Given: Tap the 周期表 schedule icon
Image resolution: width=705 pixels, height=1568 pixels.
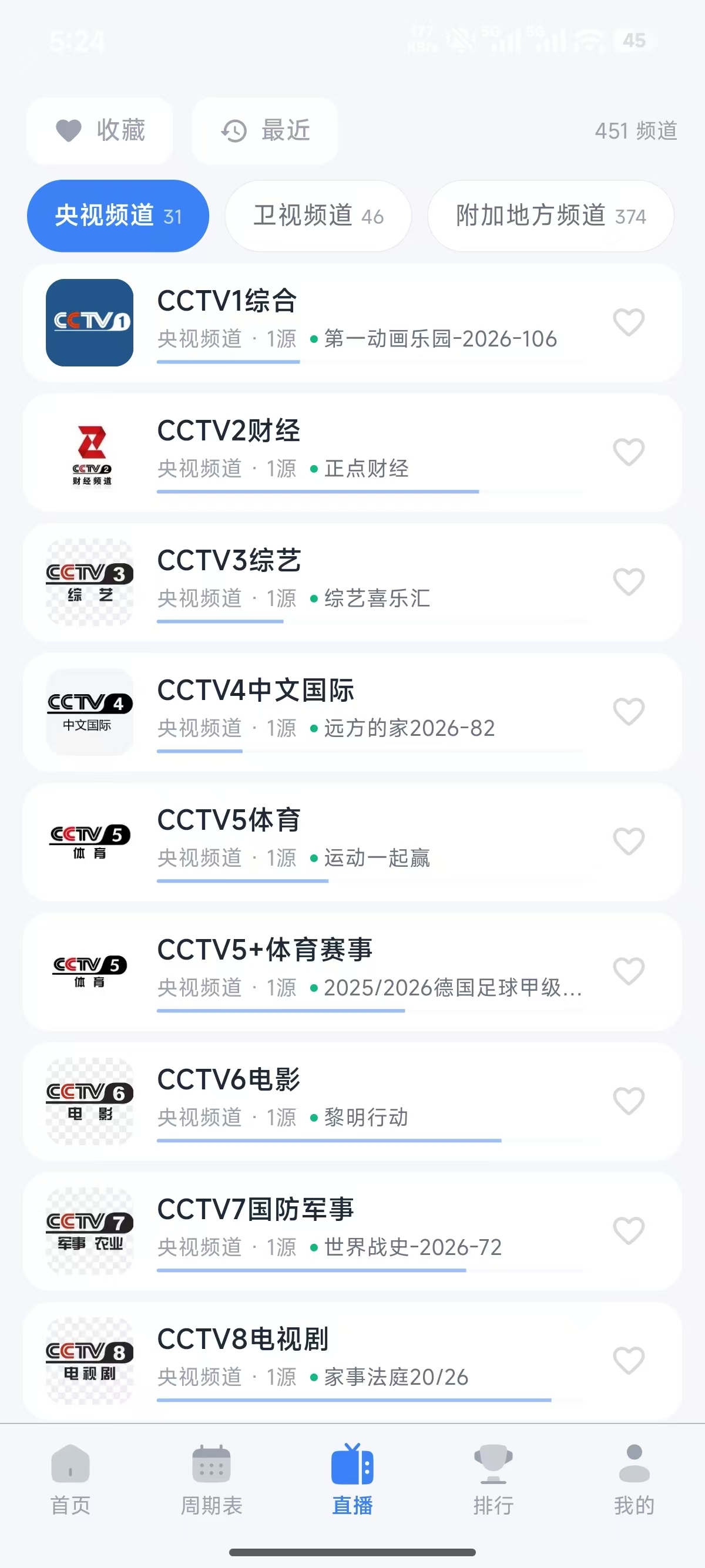Looking at the screenshot, I should 211,1472.
